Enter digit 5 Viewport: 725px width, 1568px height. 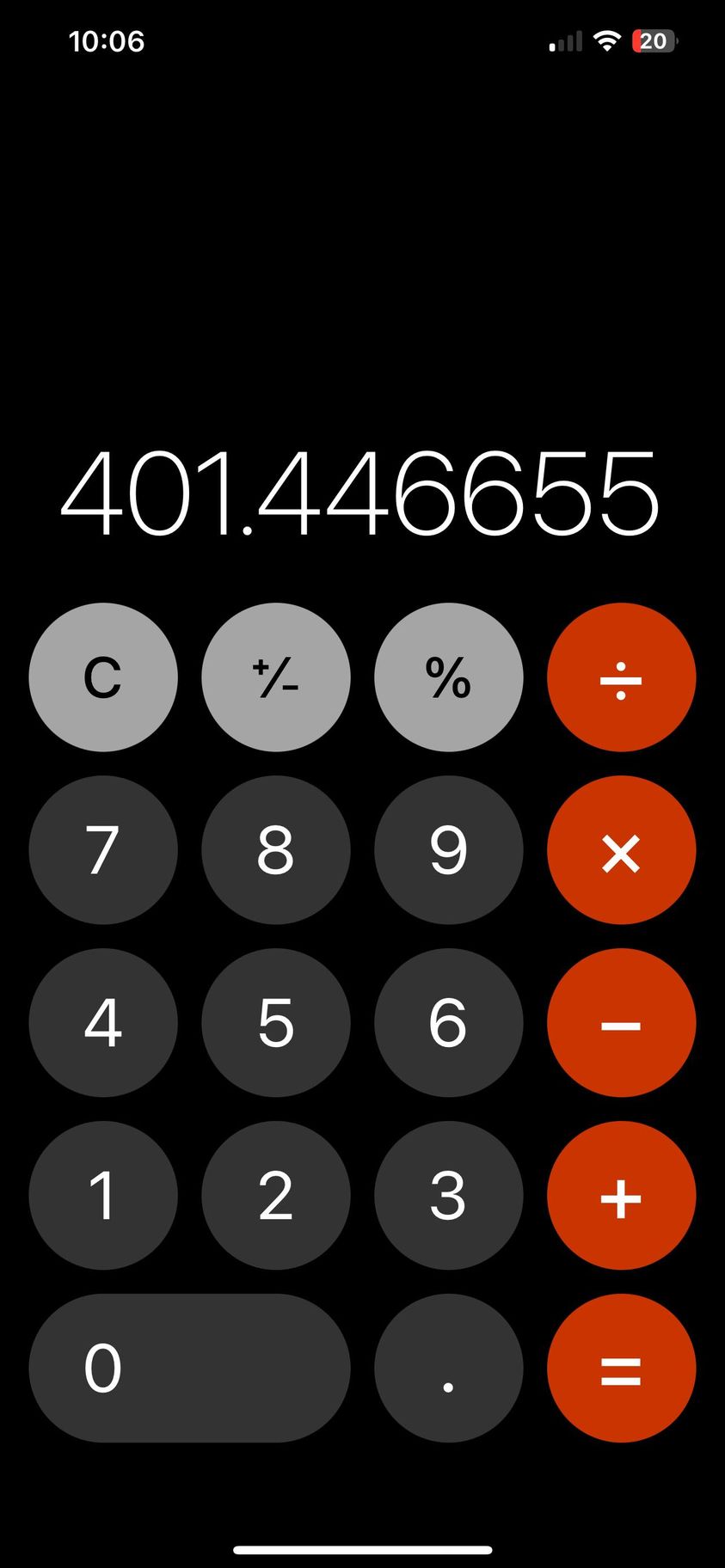pyautogui.click(x=276, y=1023)
